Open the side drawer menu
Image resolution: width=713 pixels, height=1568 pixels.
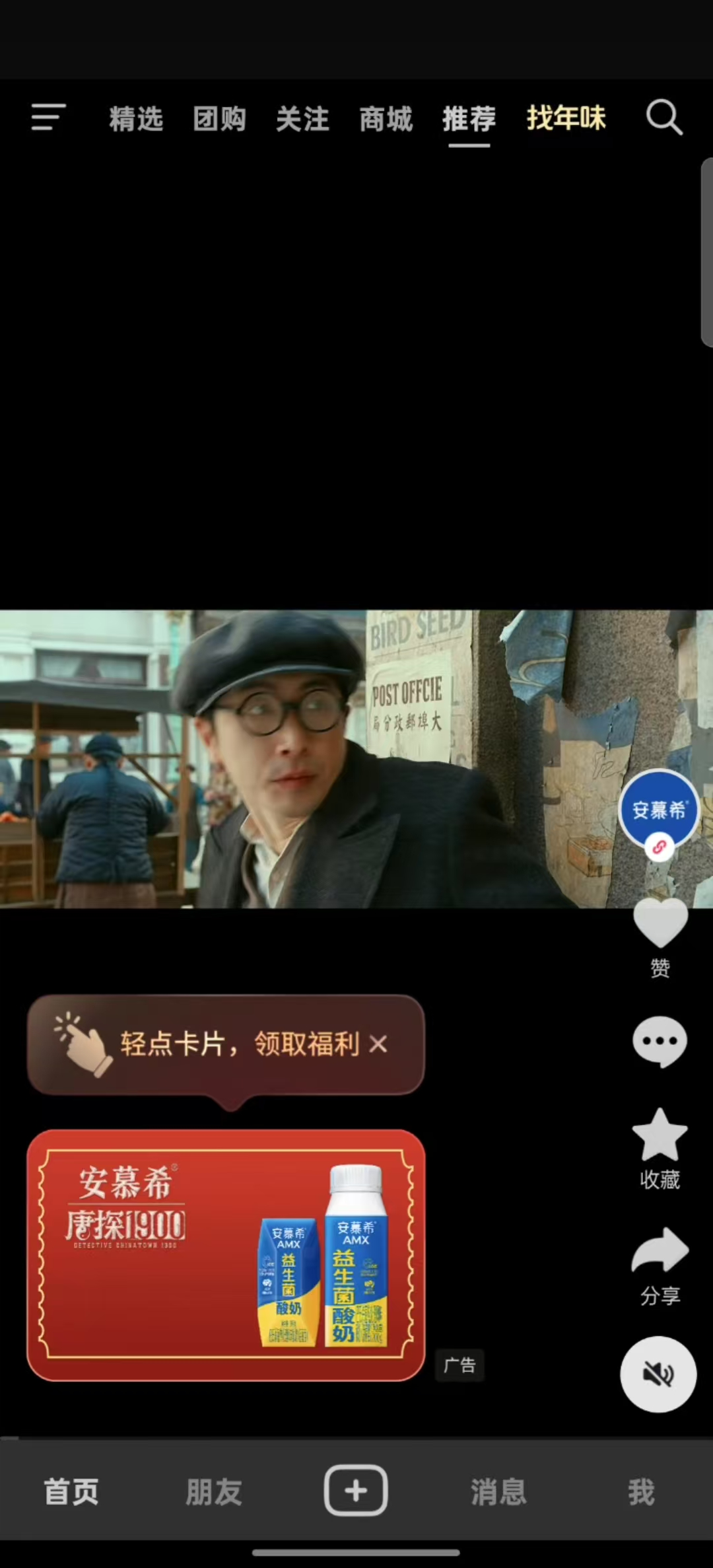49,118
